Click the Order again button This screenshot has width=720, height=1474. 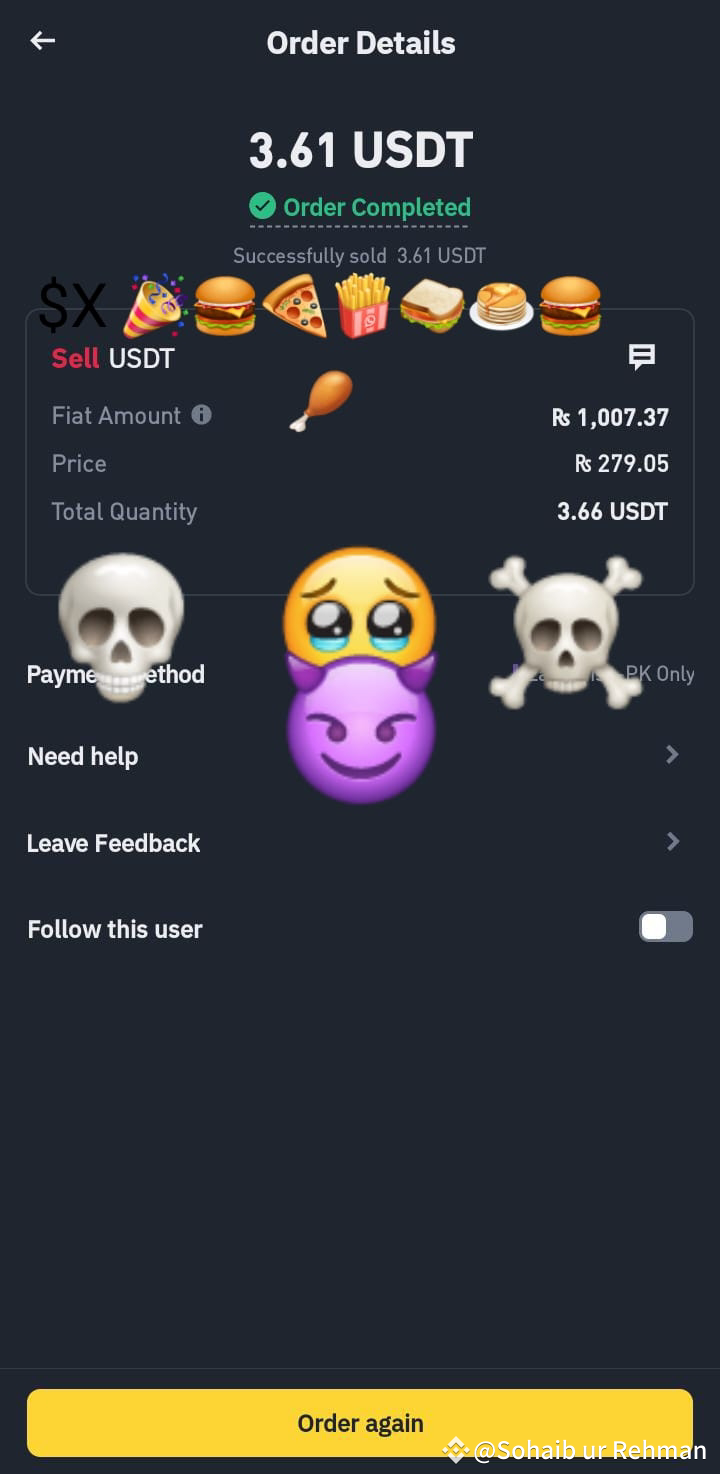pos(360,1422)
